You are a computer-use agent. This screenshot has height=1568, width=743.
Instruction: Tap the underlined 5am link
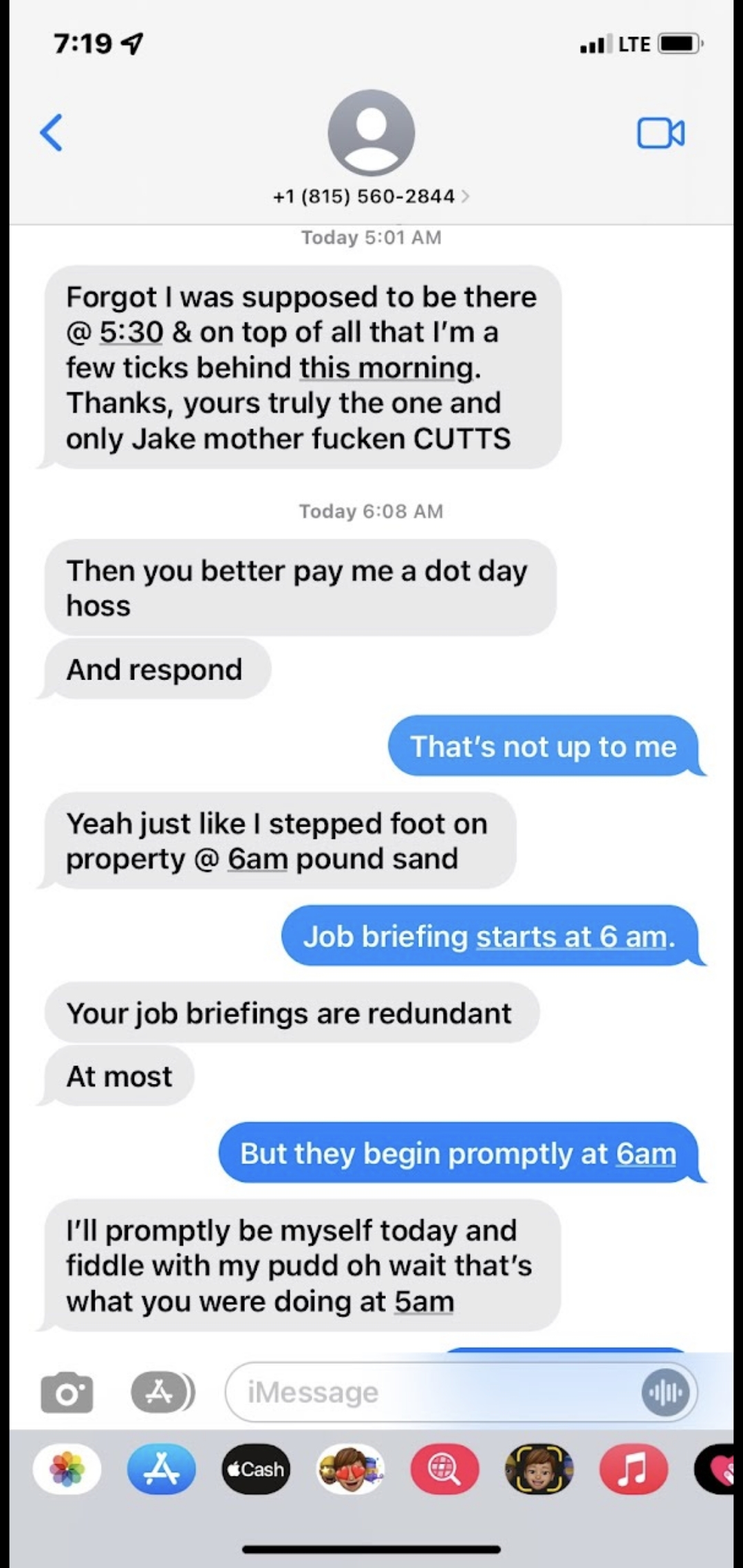(424, 1302)
